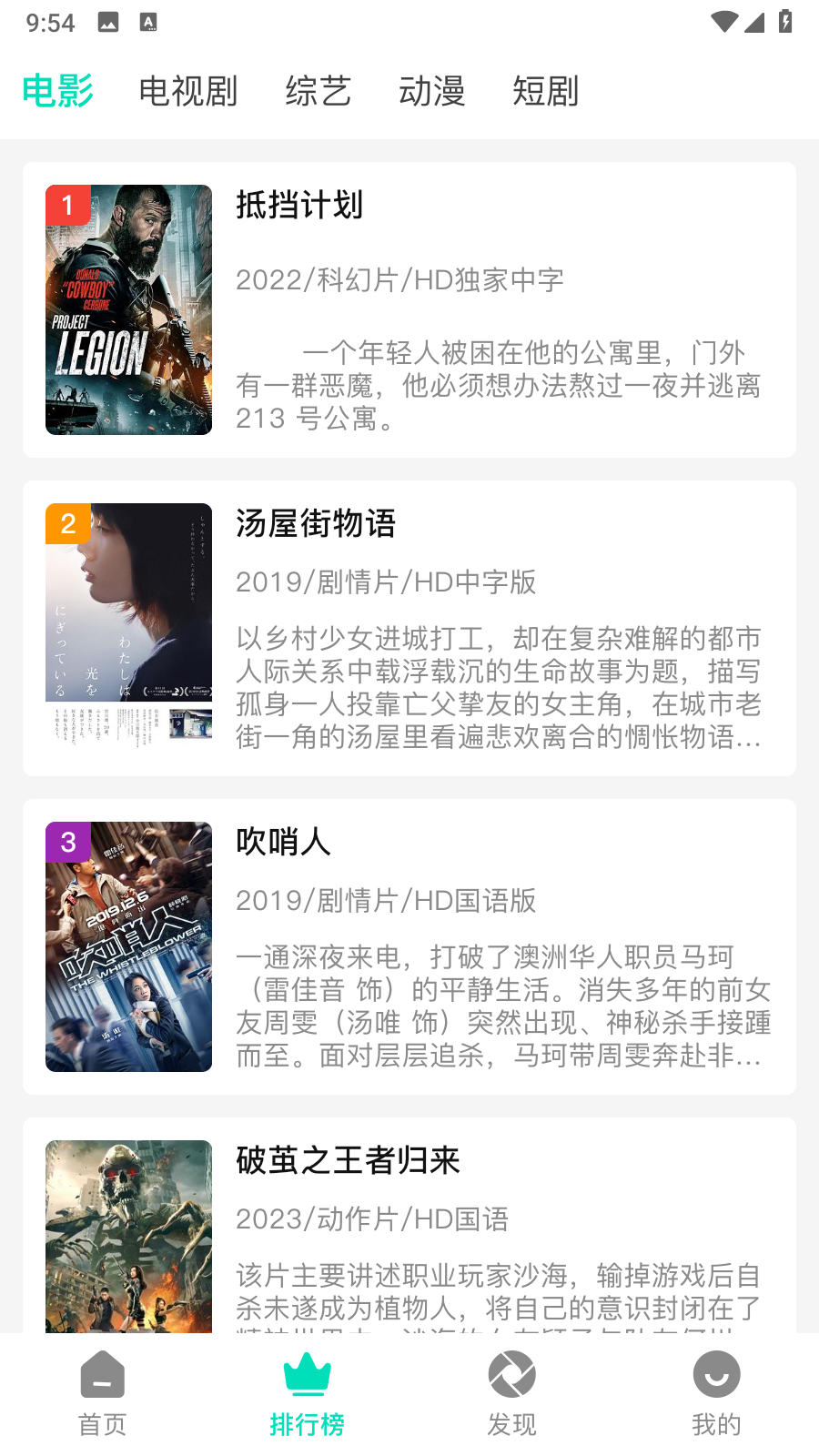Select the 排行榜 crown icon

[308, 1374]
